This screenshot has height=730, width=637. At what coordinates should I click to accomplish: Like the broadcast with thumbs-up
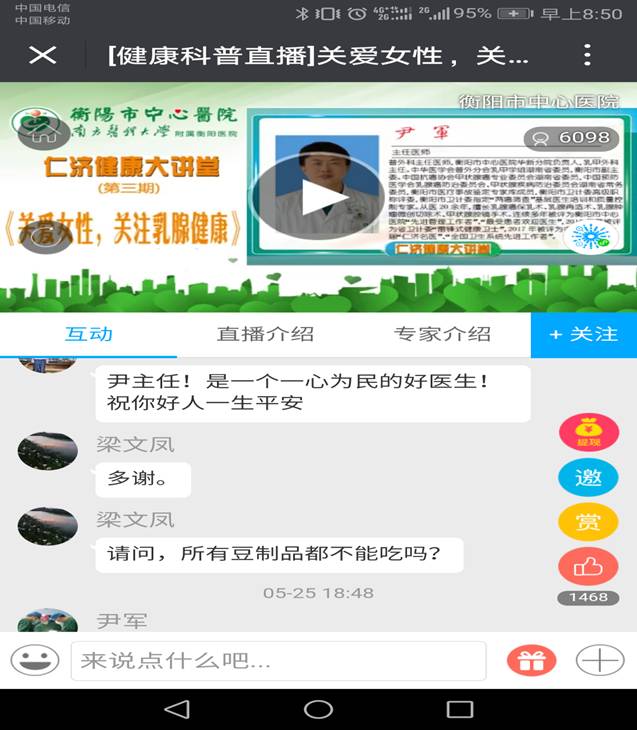pyautogui.click(x=588, y=567)
